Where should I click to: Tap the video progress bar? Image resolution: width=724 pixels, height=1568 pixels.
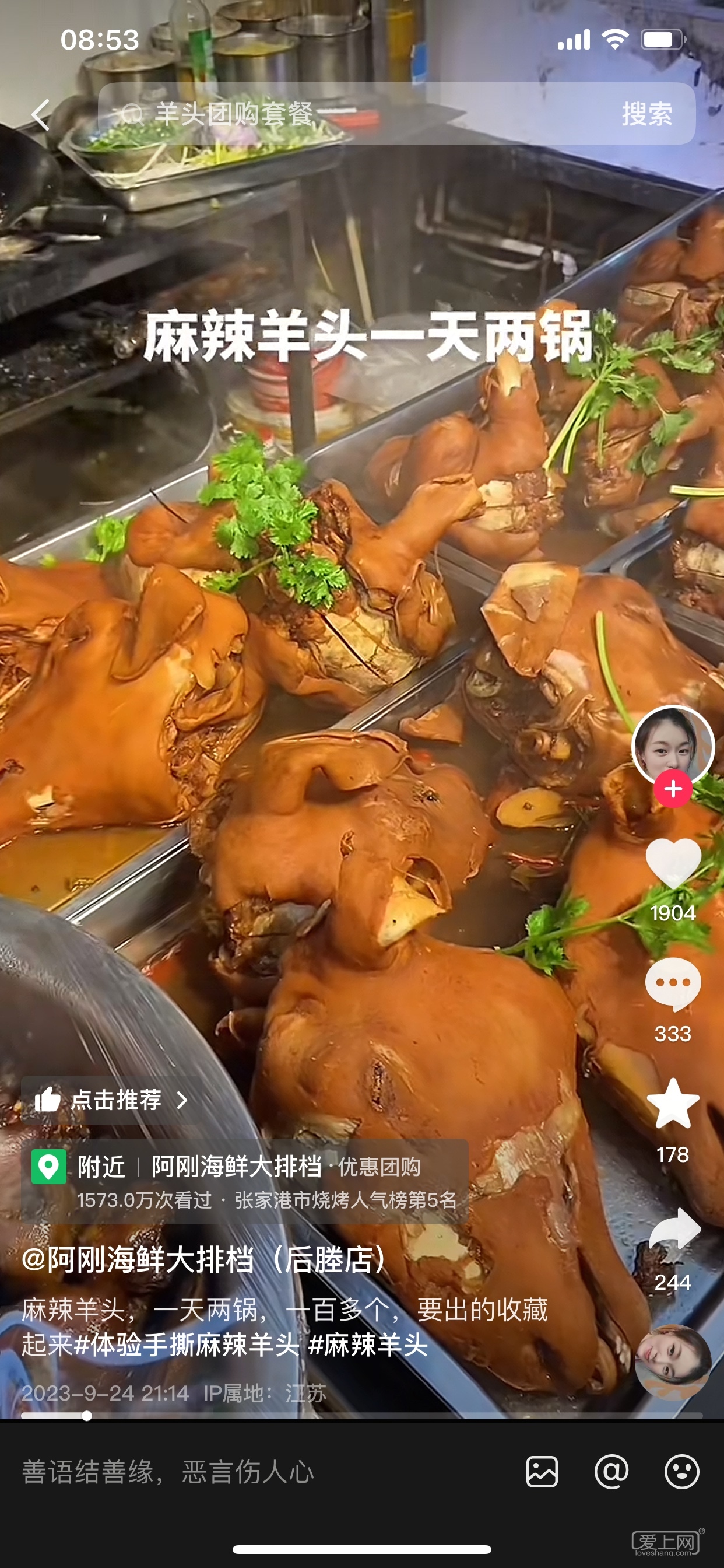(x=362, y=1416)
